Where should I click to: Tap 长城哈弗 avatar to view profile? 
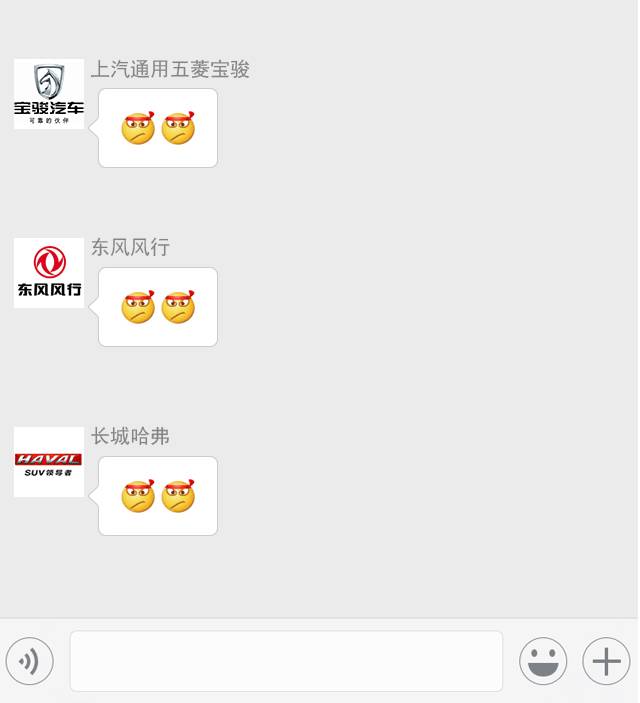[49, 462]
